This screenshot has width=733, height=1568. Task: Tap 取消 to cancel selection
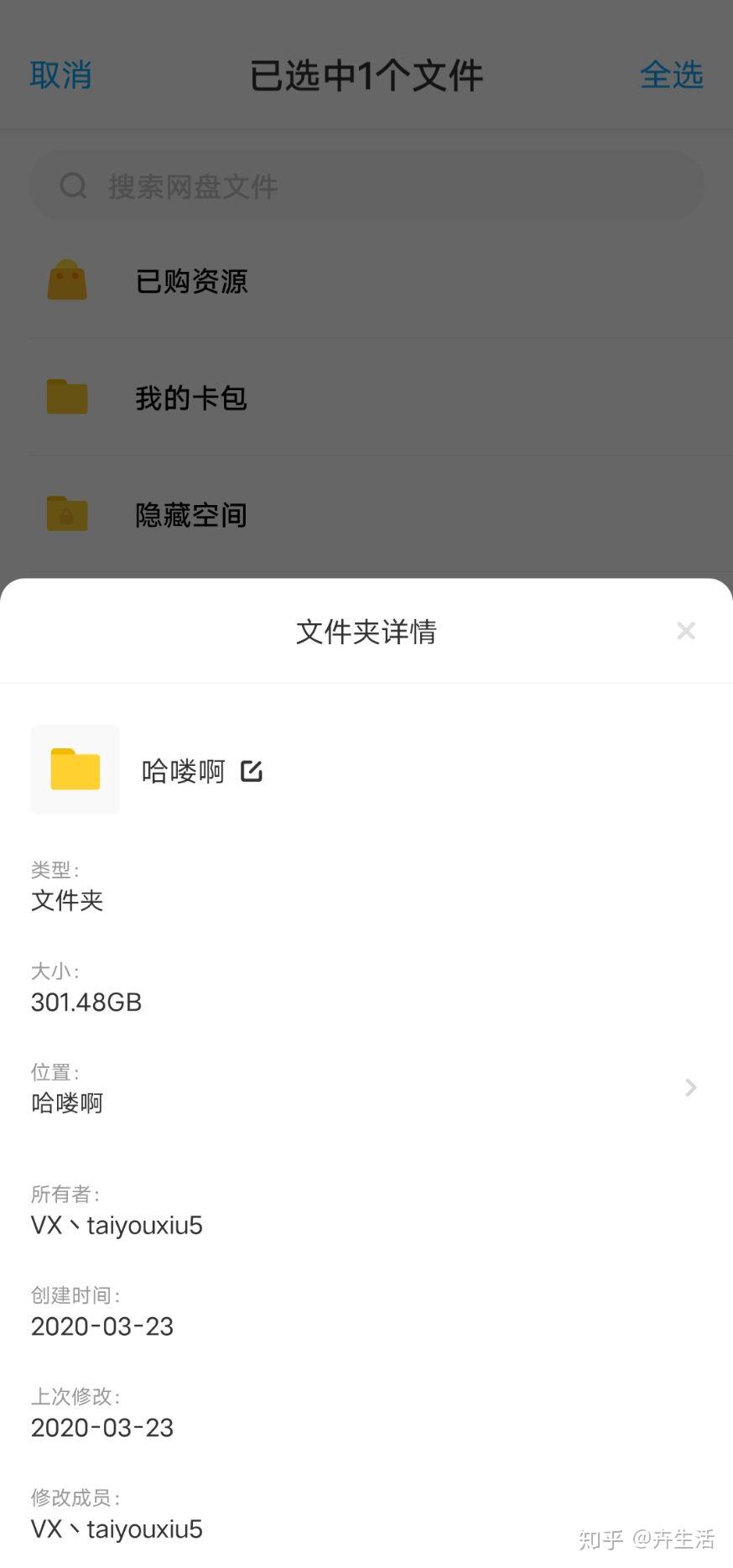tap(60, 76)
